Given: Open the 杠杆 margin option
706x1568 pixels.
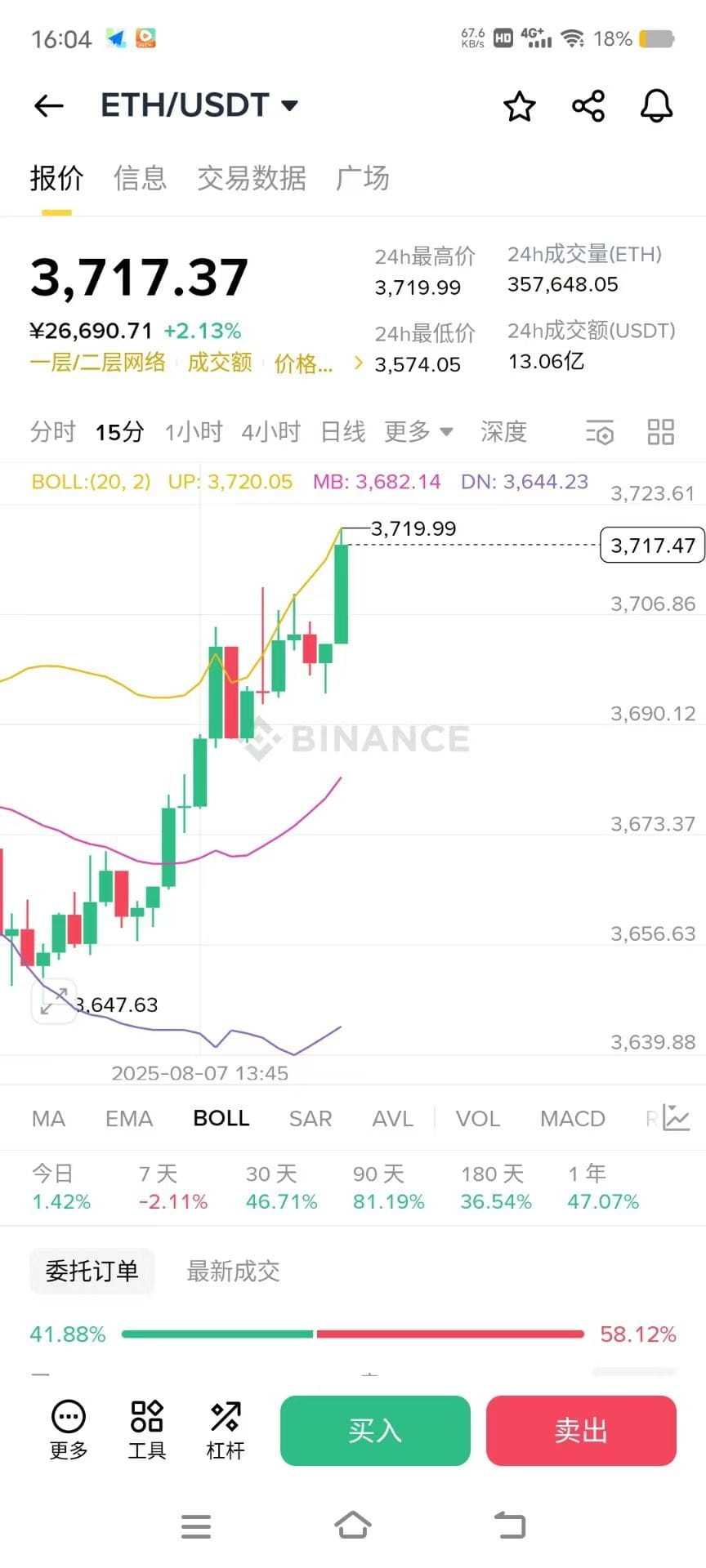Looking at the screenshot, I should 225,1430.
